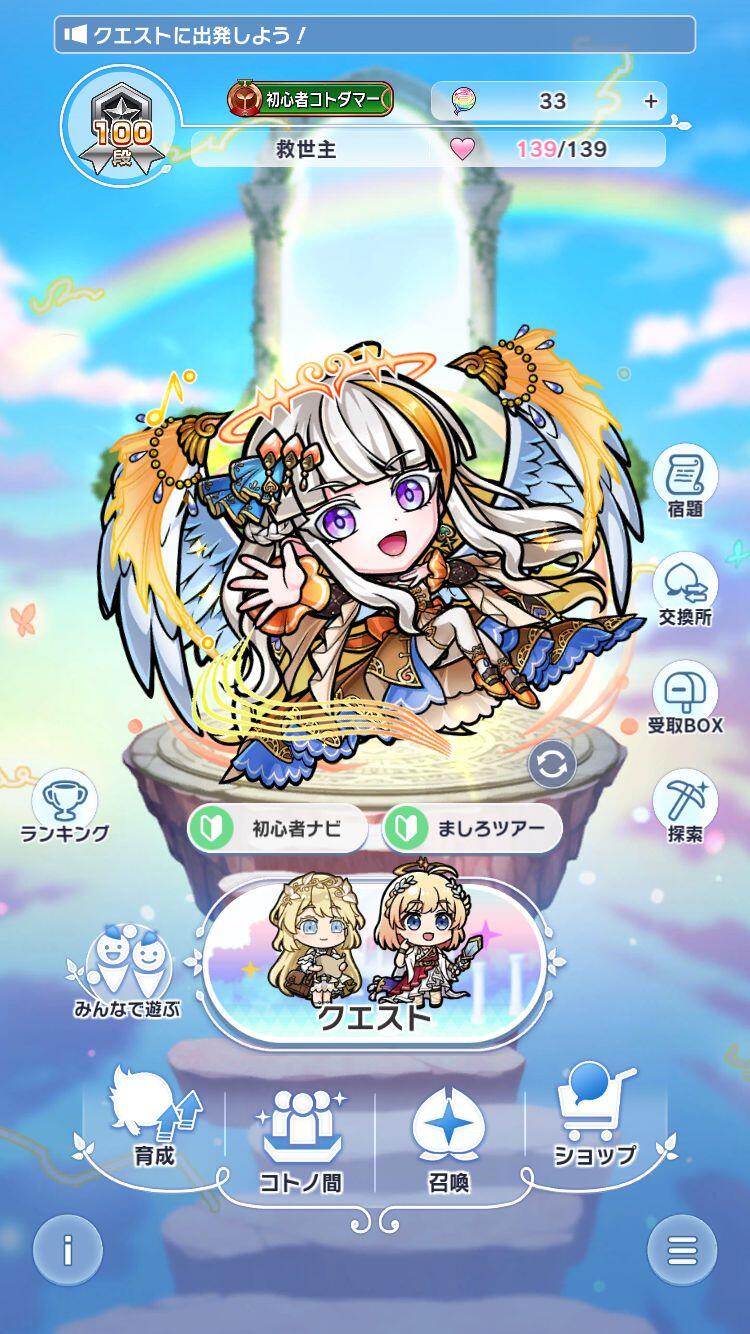Tap the 初心者コトダマー title badge

[310, 99]
